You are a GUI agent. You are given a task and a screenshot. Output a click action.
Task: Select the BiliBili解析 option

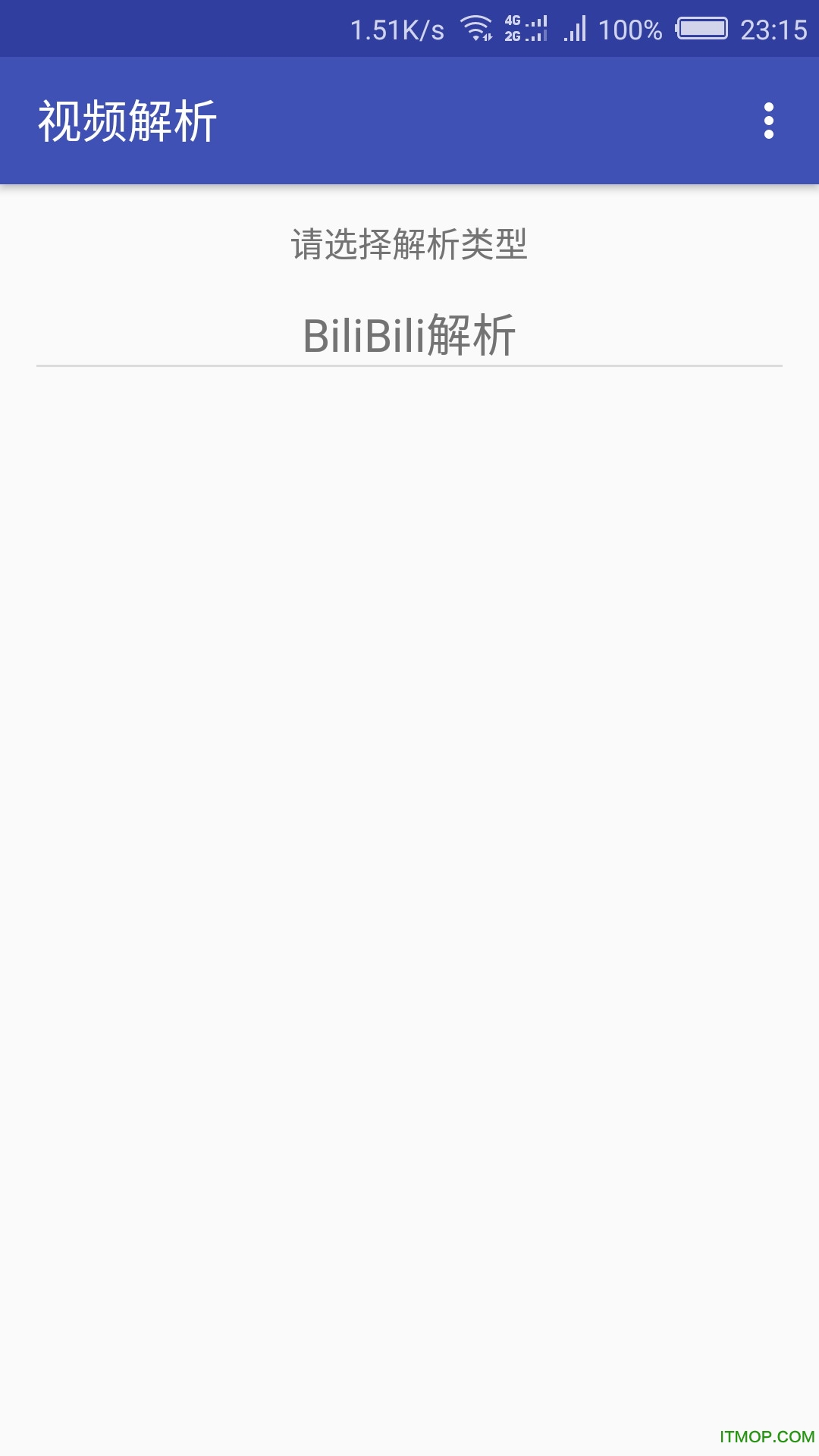[x=409, y=334]
